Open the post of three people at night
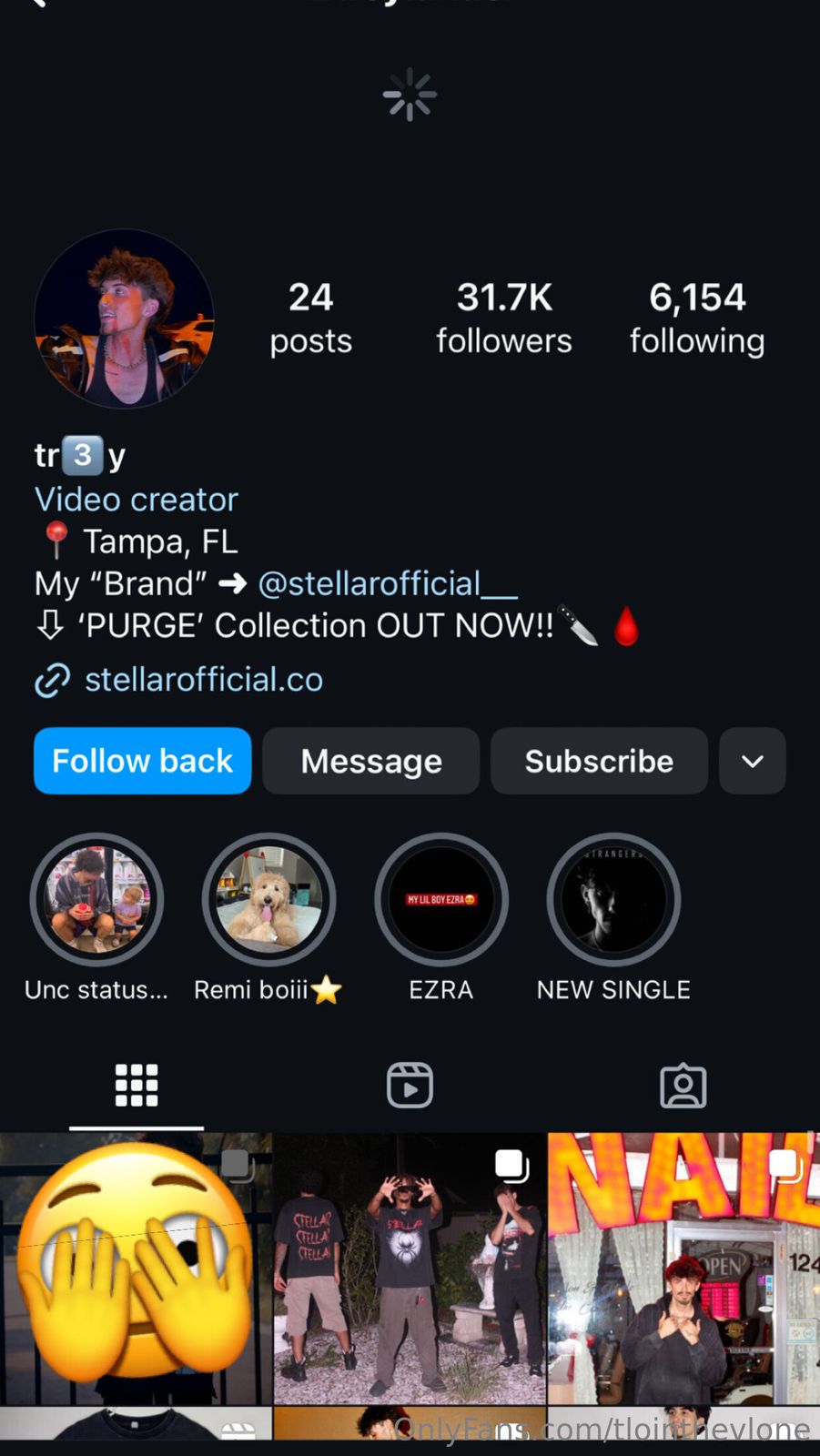820x1456 pixels. [410, 1268]
